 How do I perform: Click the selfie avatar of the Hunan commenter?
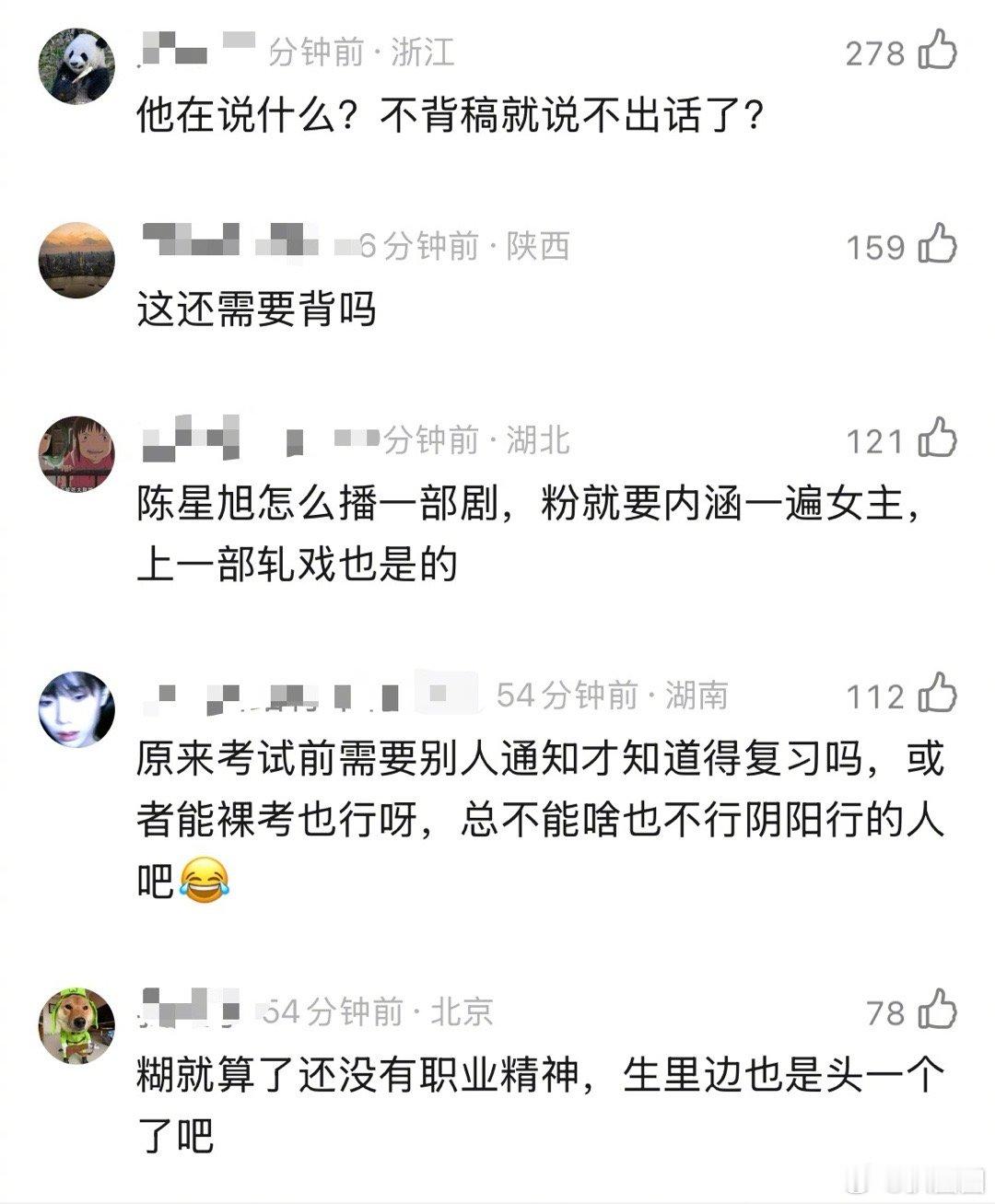click(x=77, y=708)
